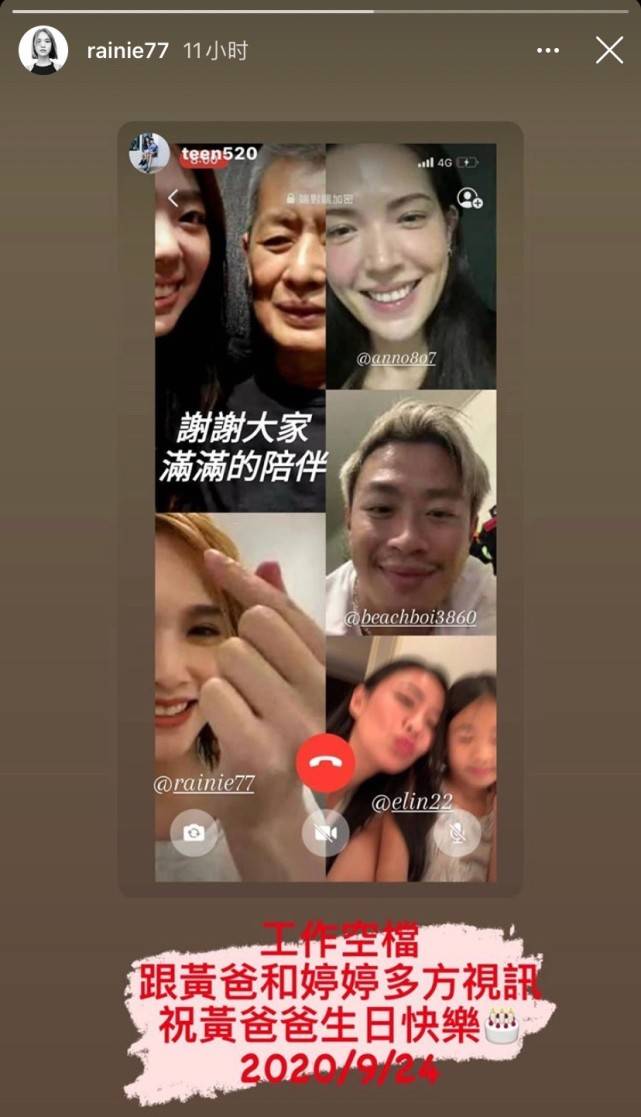
Task: Open the story's more options menu
Action: (x=548, y=51)
